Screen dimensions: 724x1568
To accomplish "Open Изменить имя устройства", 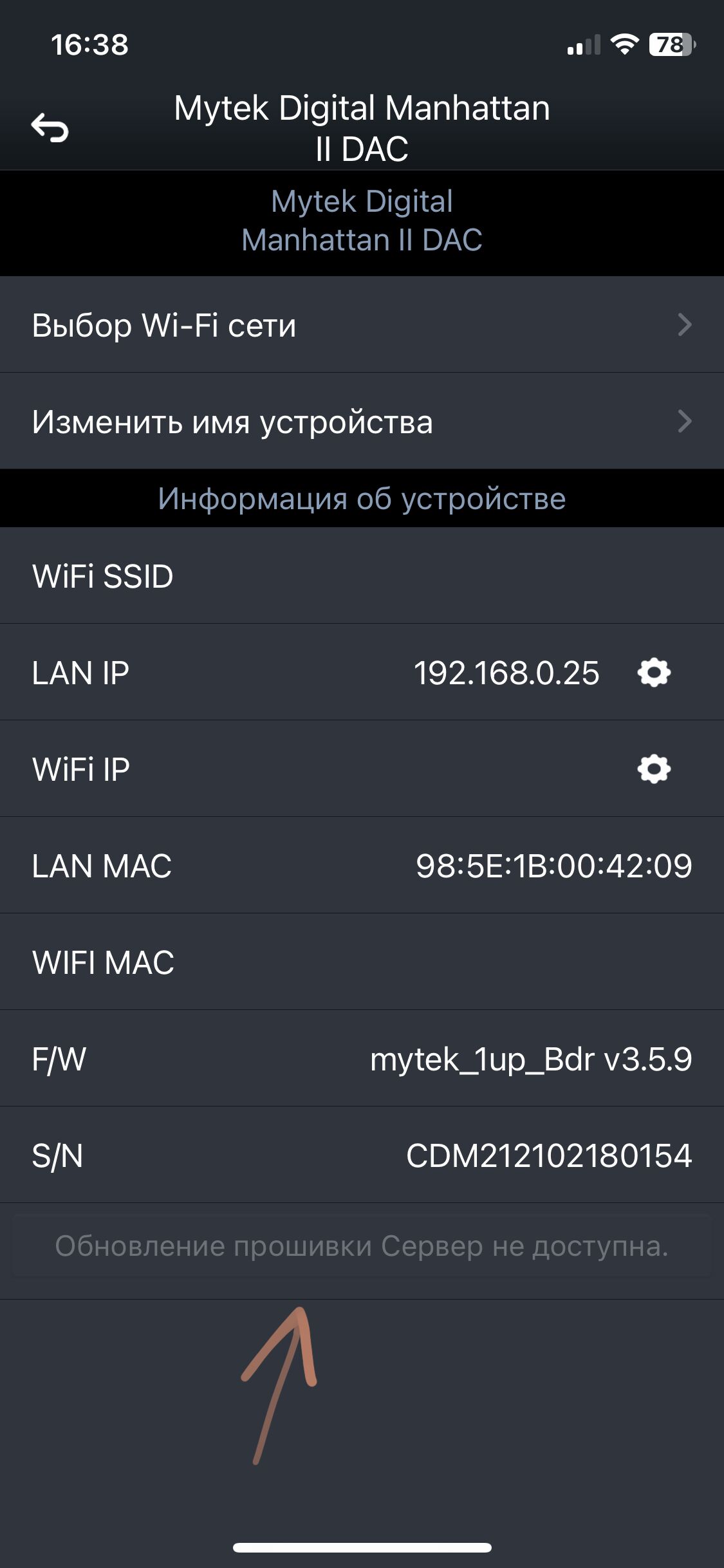I will [x=362, y=421].
